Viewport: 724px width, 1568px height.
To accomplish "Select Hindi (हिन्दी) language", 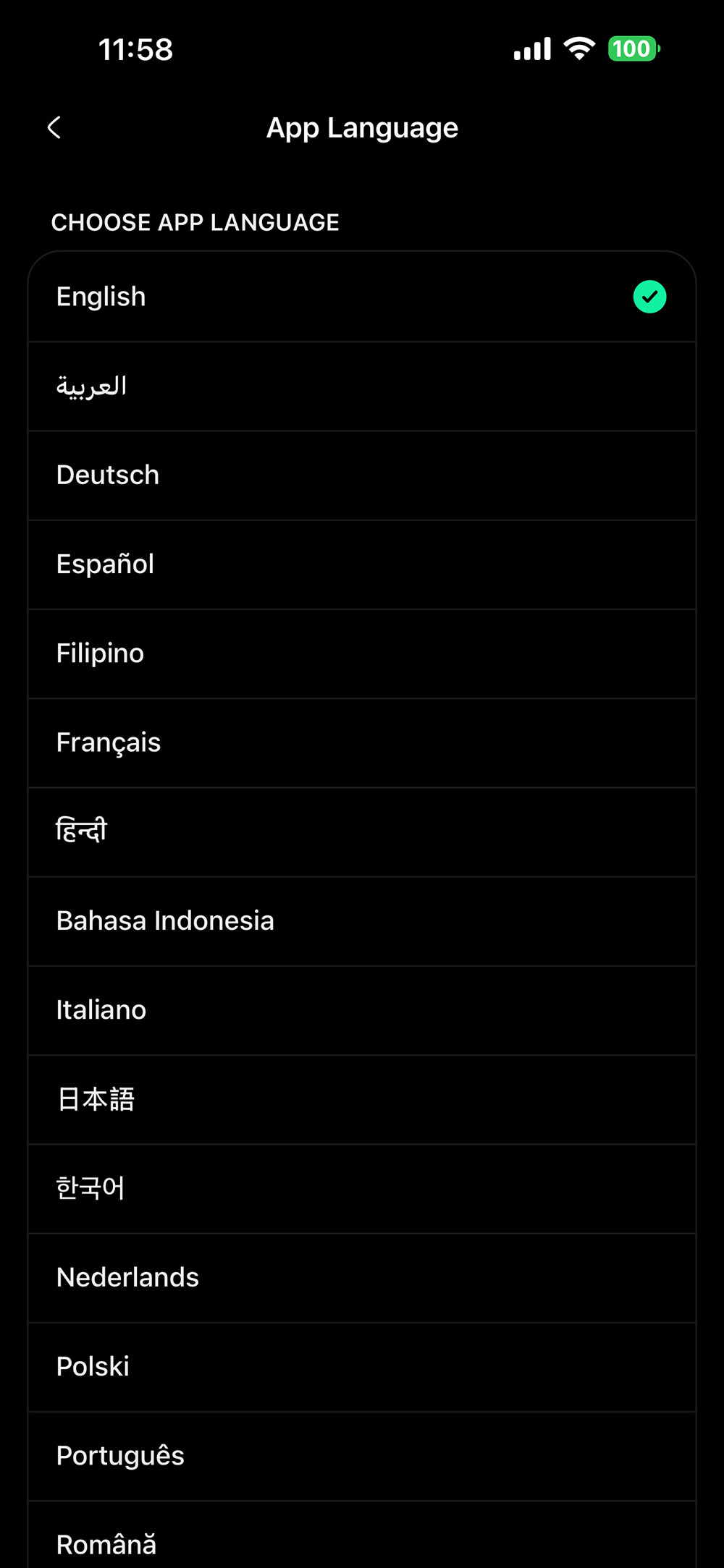I will (361, 831).
